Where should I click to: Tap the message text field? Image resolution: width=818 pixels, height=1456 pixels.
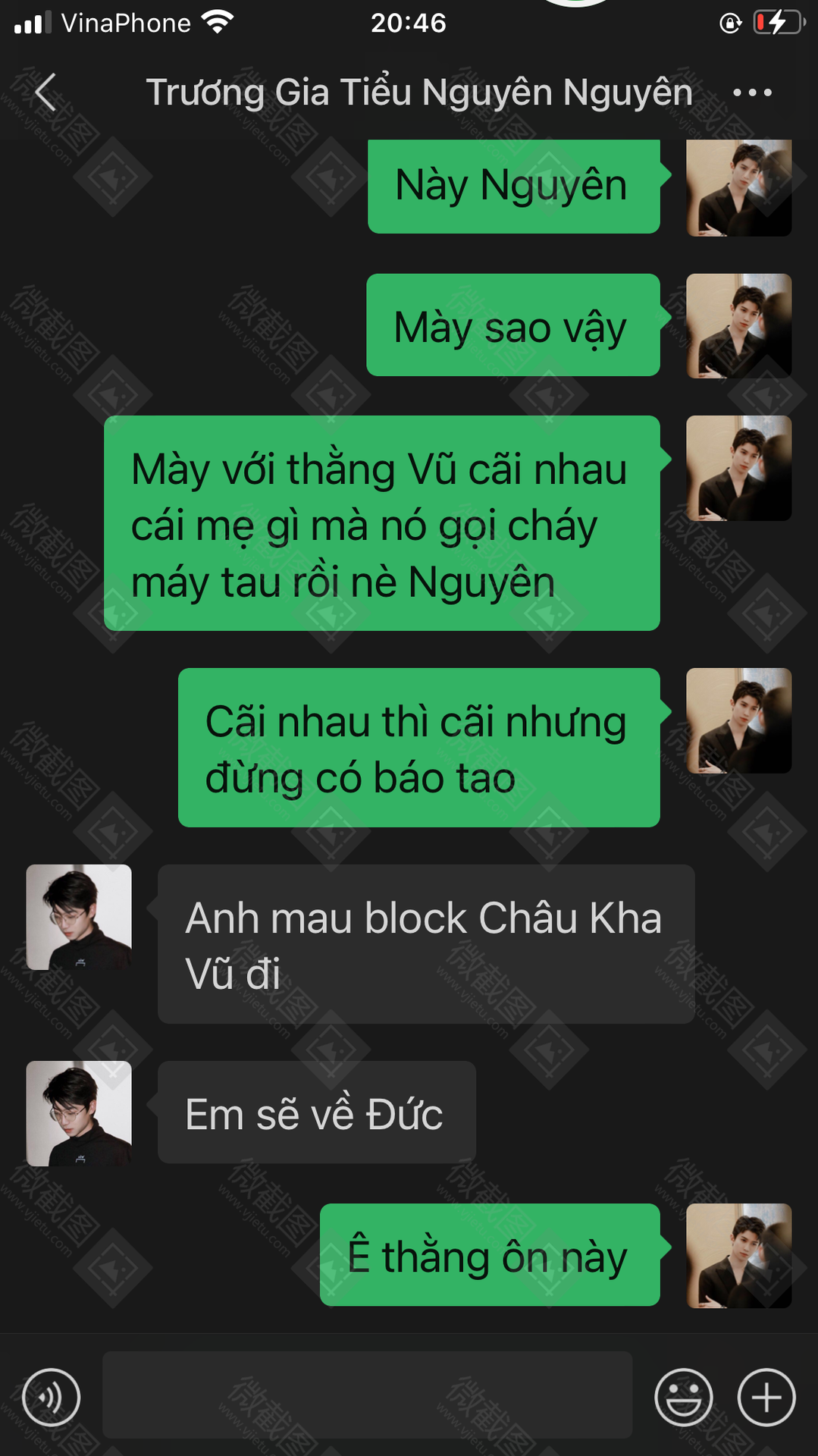pos(367,1395)
